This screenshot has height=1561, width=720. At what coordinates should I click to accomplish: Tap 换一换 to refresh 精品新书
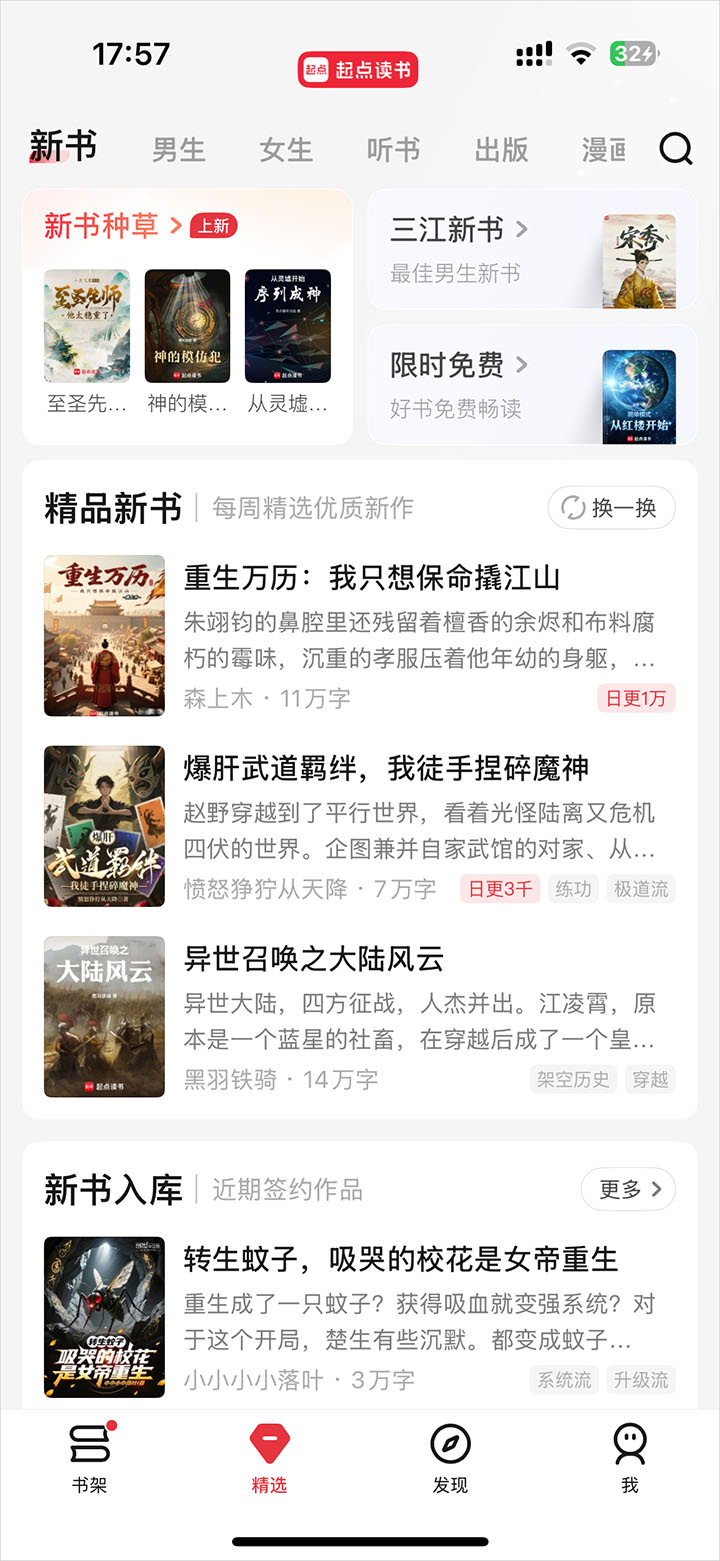coord(611,508)
